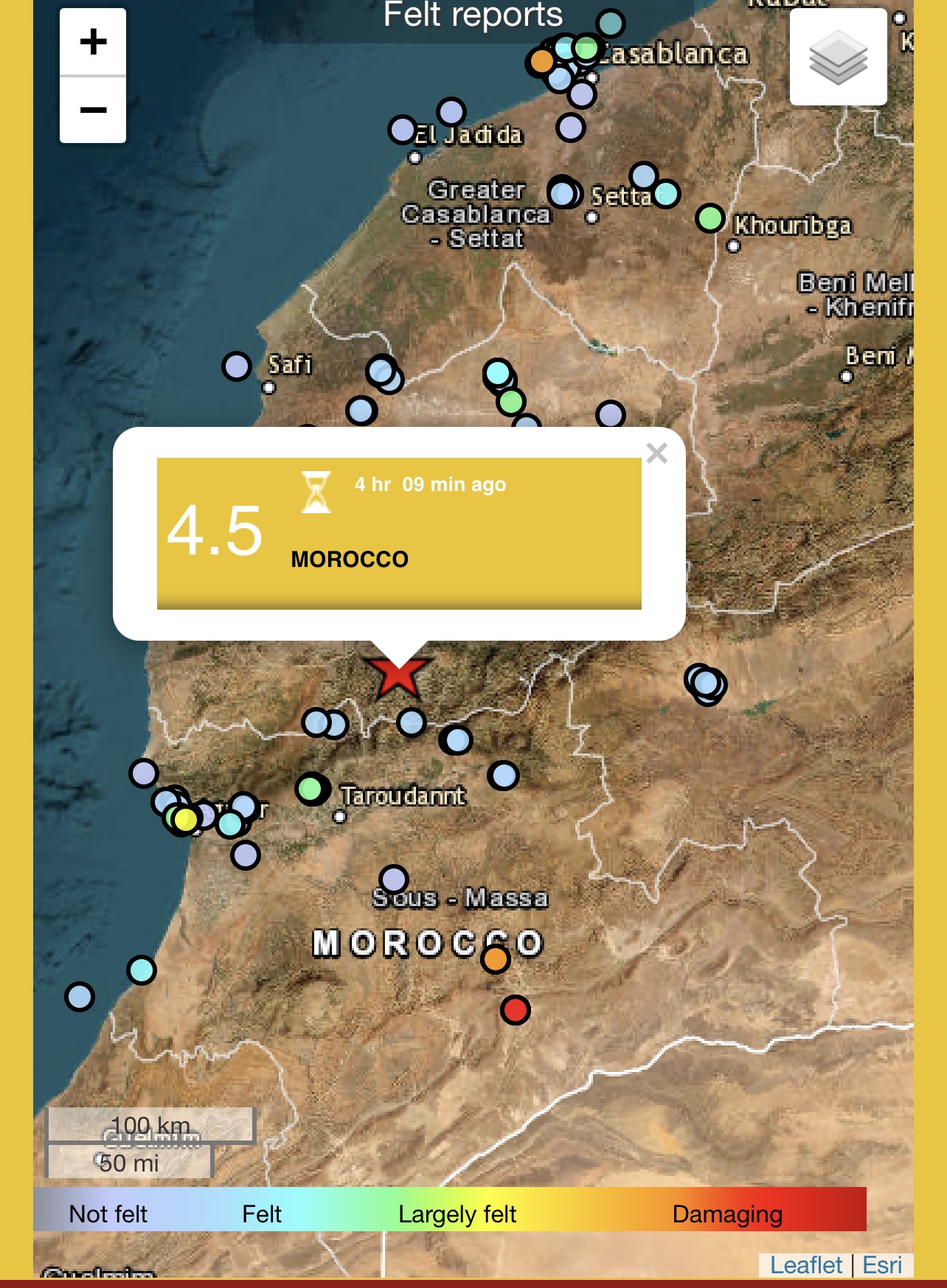The width and height of the screenshot is (947, 1288).
Task: Open the Leaflet attribution link
Action: pos(805,1265)
